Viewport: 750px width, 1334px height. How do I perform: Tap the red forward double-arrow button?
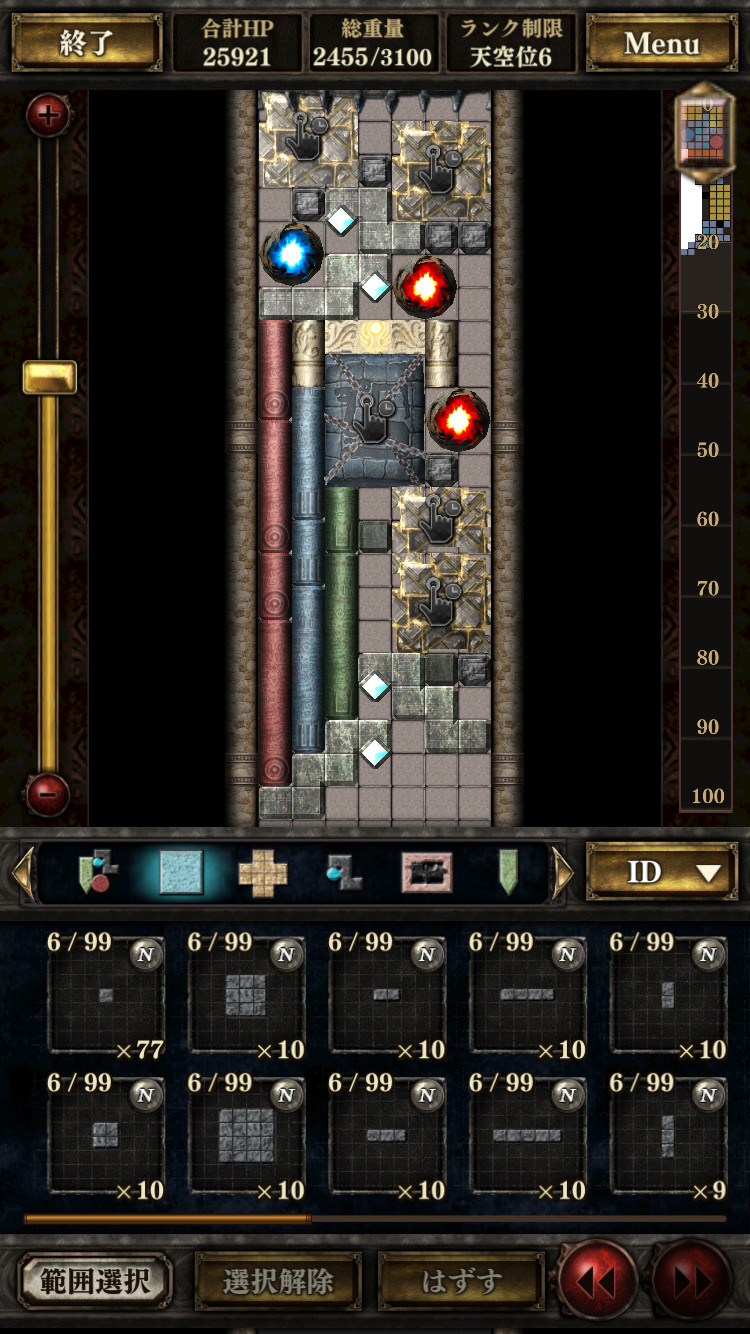click(691, 1280)
